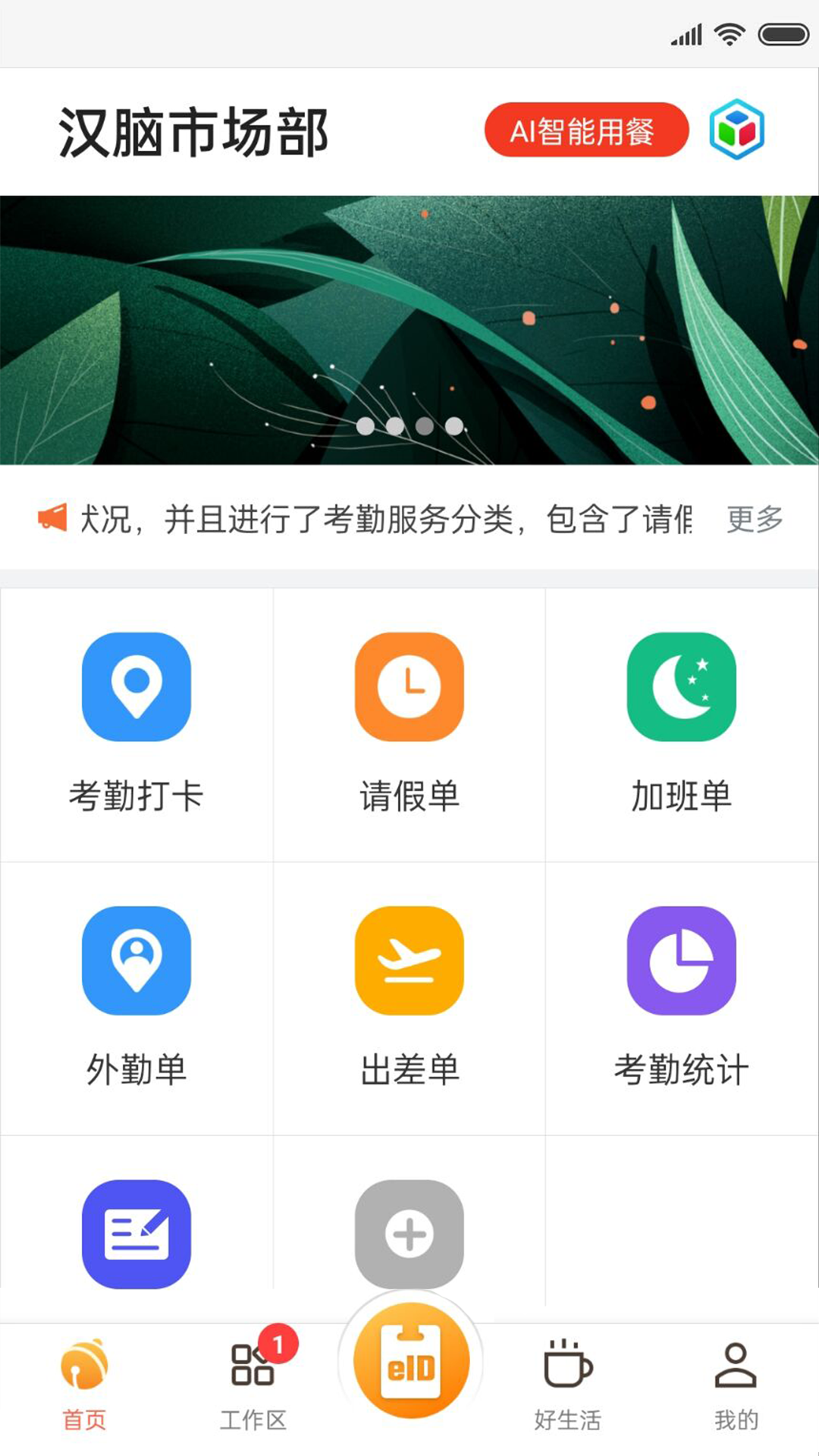Open the colorful cube icon
819x1456 pixels.
[736, 130]
